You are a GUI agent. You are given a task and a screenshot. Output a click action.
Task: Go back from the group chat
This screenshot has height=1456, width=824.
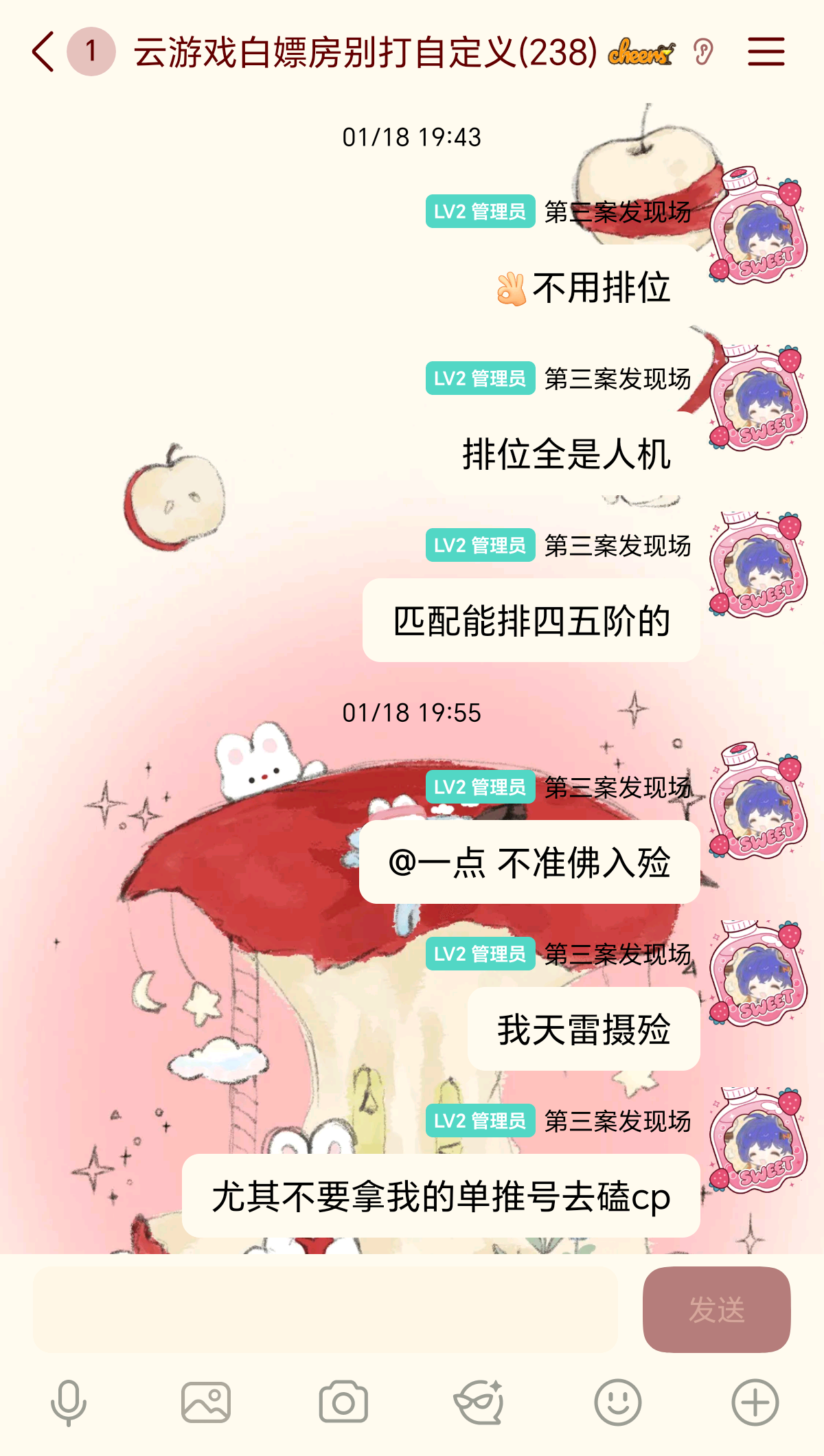pyautogui.click(x=43, y=52)
